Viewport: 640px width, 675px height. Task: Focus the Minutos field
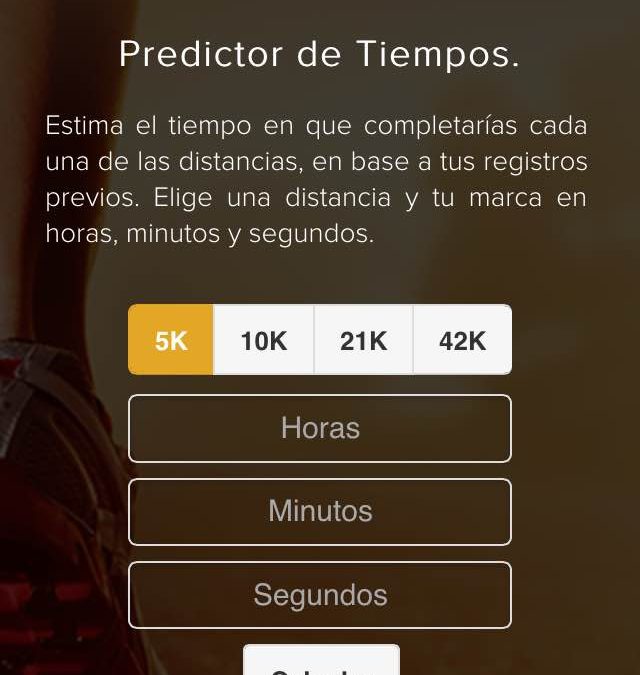tap(320, 512)
